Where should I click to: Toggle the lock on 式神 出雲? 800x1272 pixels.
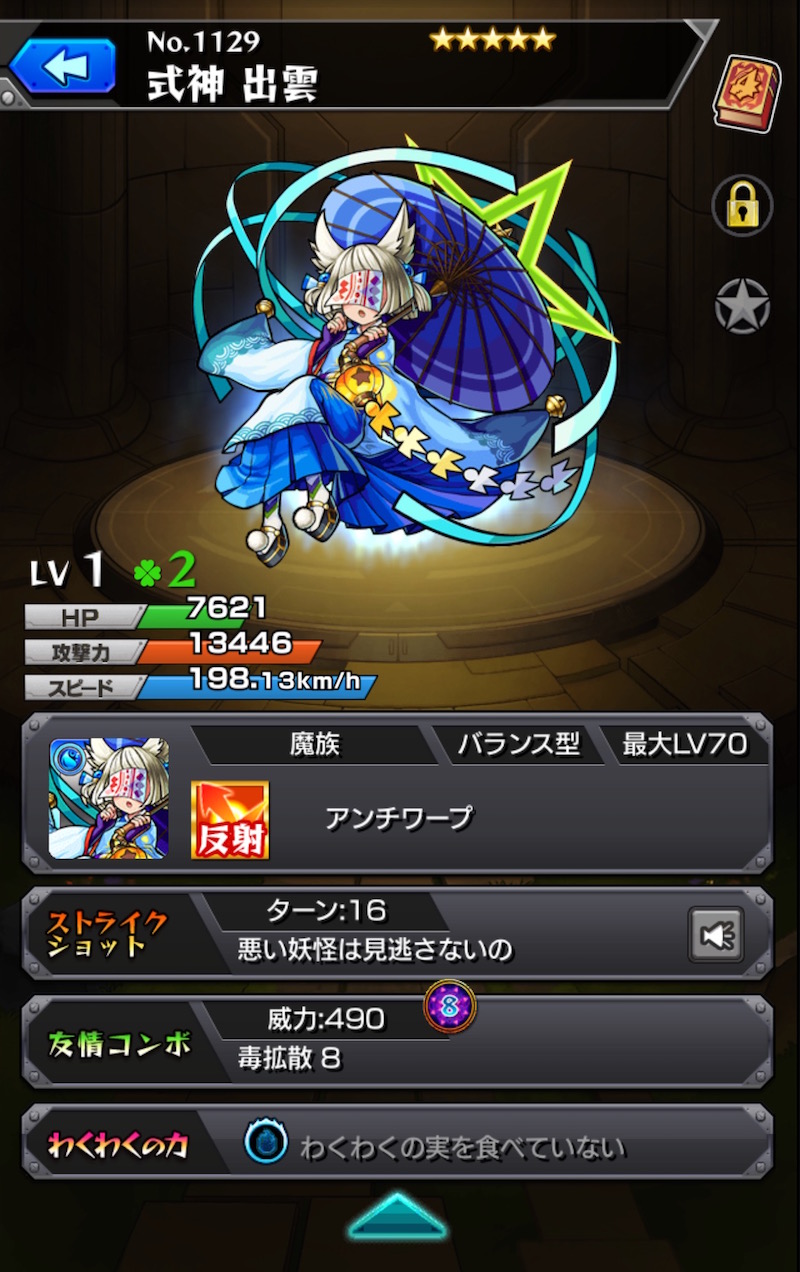point(741,207)
